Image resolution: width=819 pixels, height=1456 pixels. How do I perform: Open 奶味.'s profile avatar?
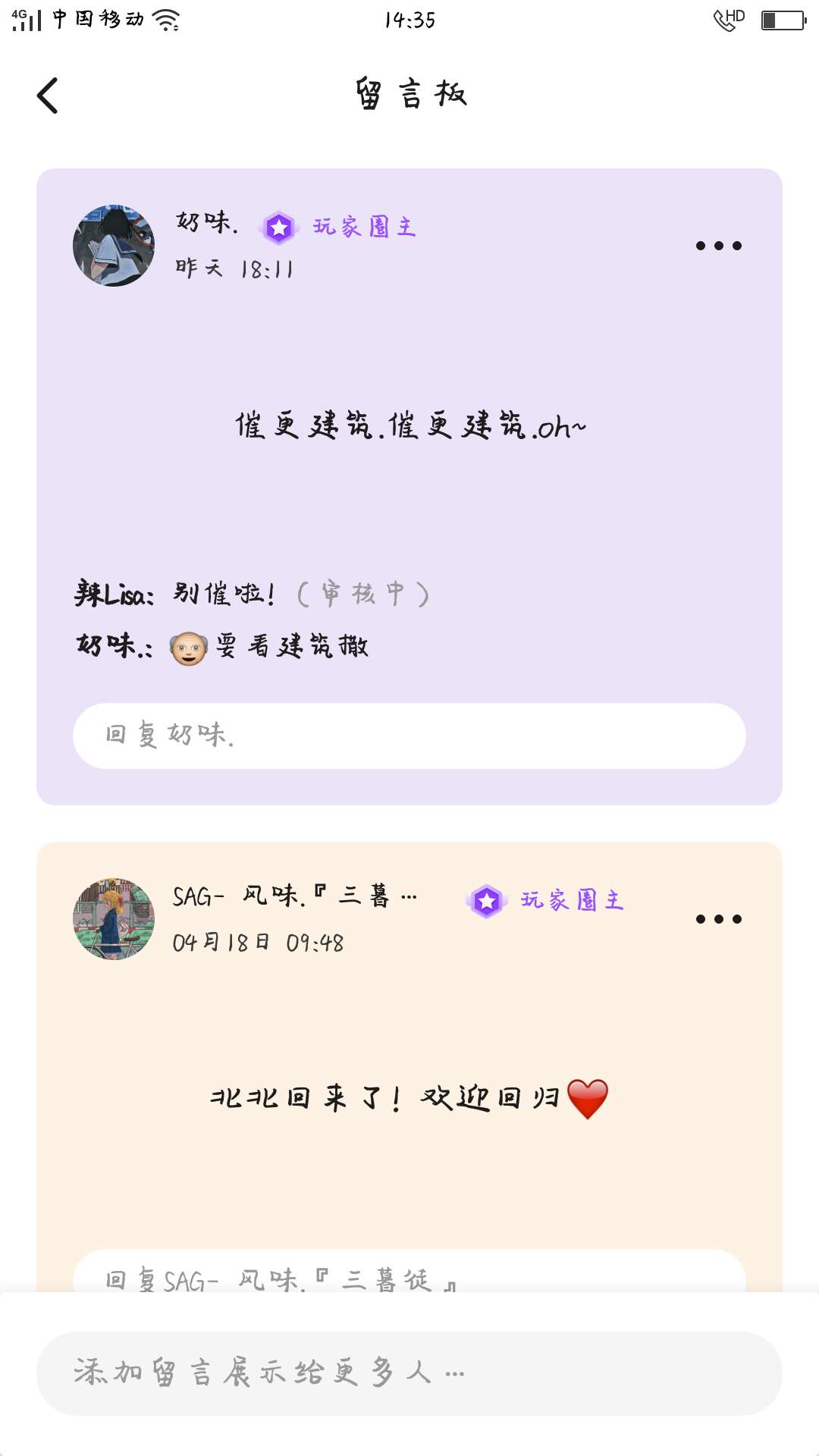pyautogui.click(x=114, y=246)
